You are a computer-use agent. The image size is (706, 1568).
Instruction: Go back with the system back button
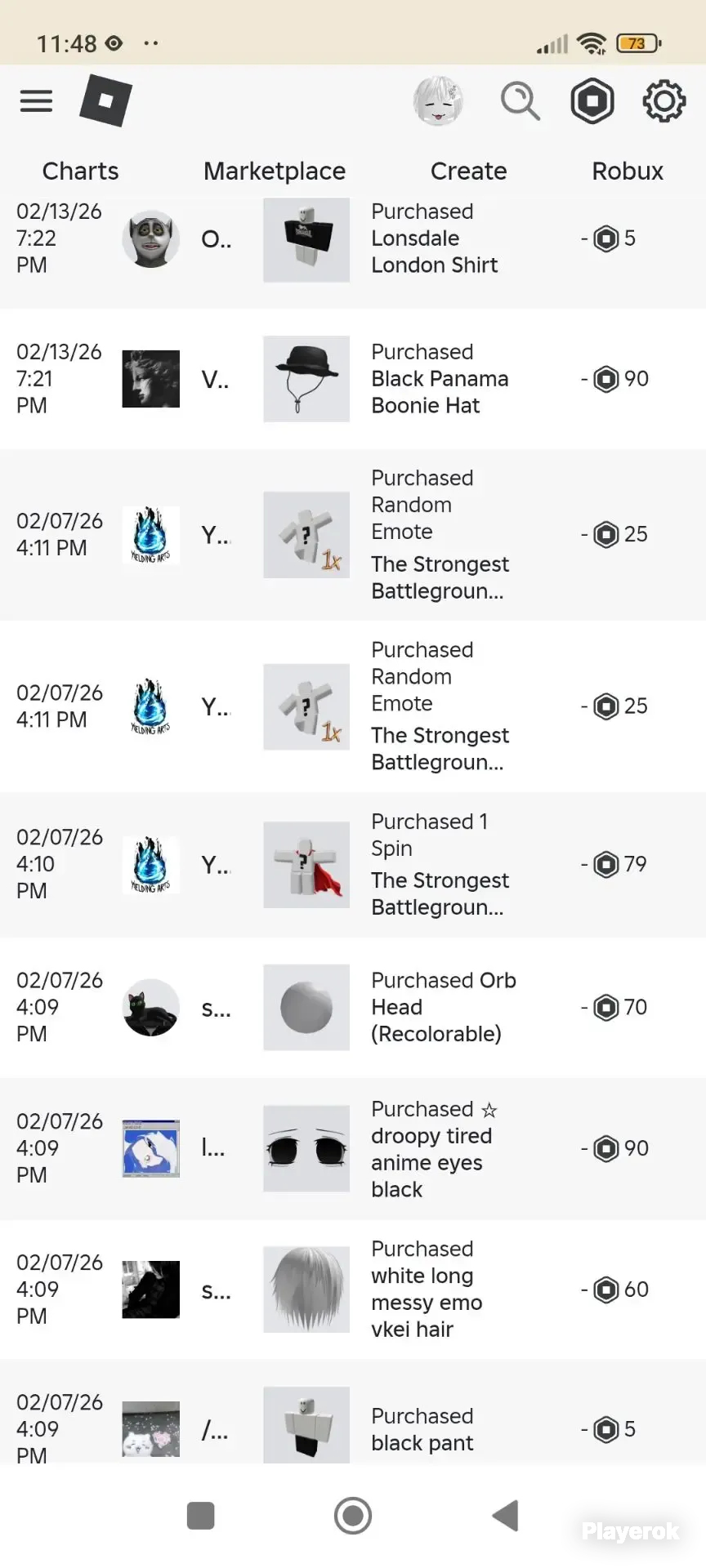coord(506,1516)
